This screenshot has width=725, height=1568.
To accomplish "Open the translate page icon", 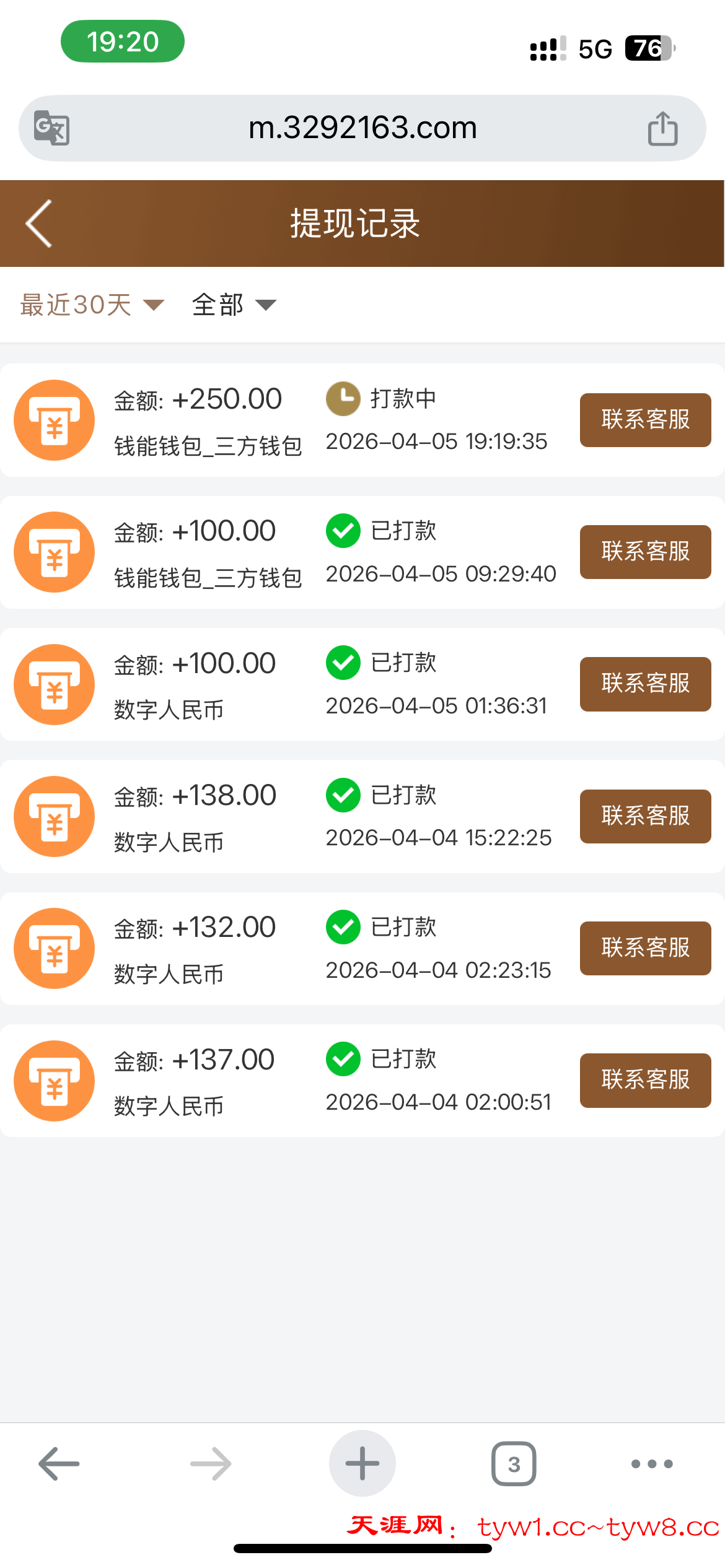I will 51,128.
